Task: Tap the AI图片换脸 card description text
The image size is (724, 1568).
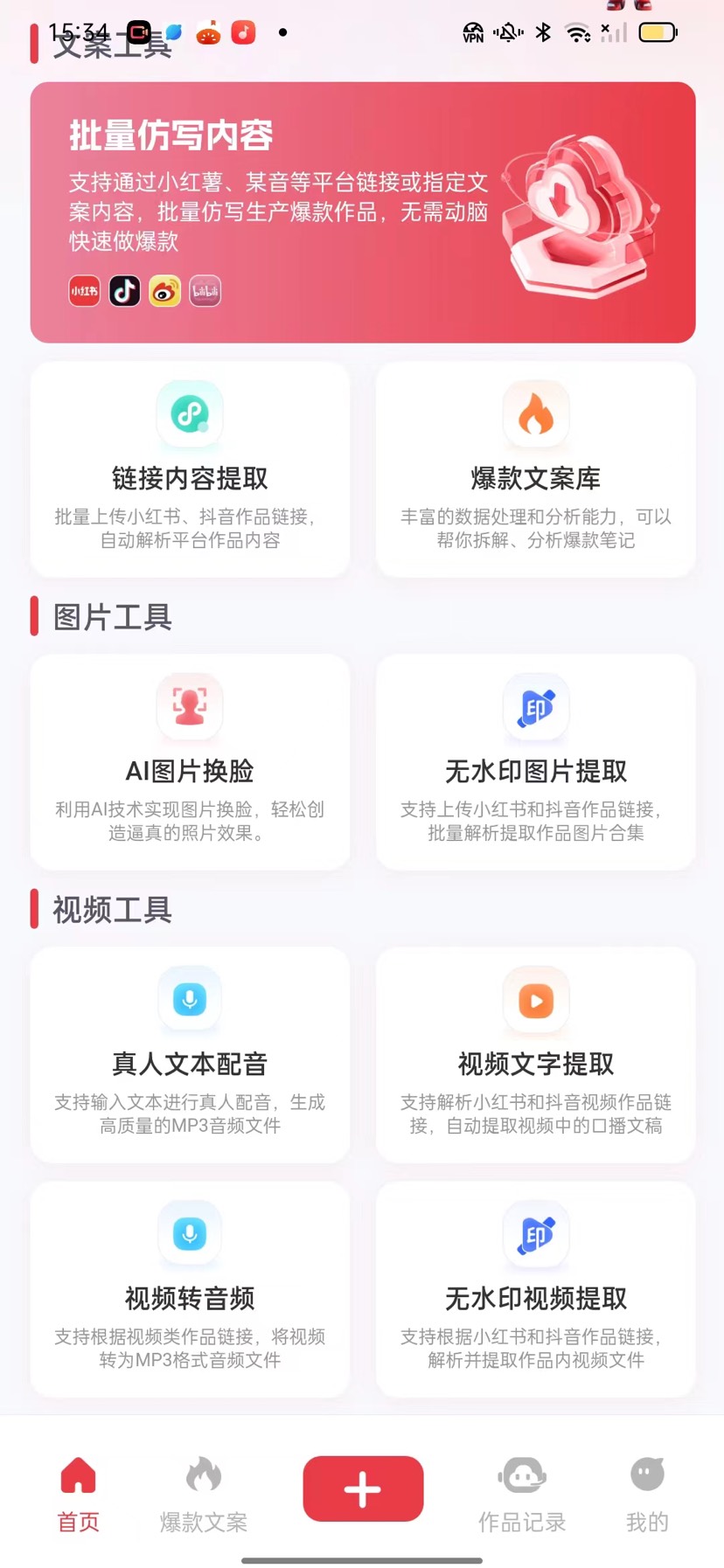Action: pyautogui.click(x=190, y=821)
